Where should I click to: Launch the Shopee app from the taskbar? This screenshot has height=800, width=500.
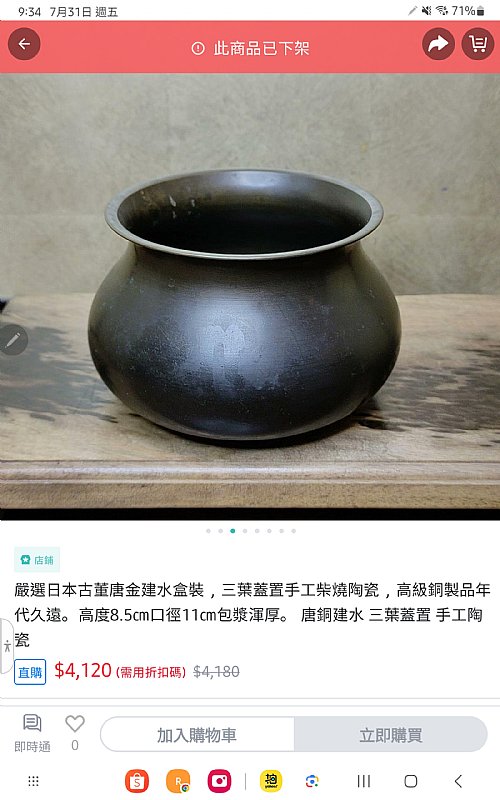(x=137, y=781)
